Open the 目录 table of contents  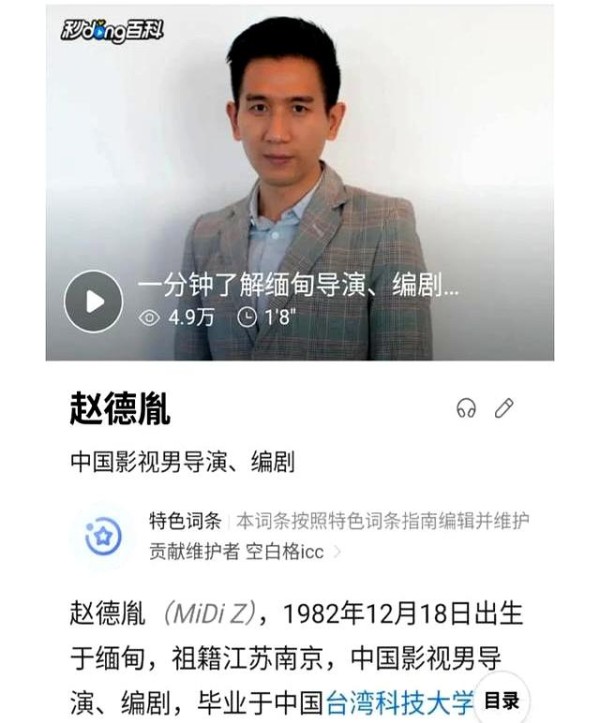coord(501,699)
